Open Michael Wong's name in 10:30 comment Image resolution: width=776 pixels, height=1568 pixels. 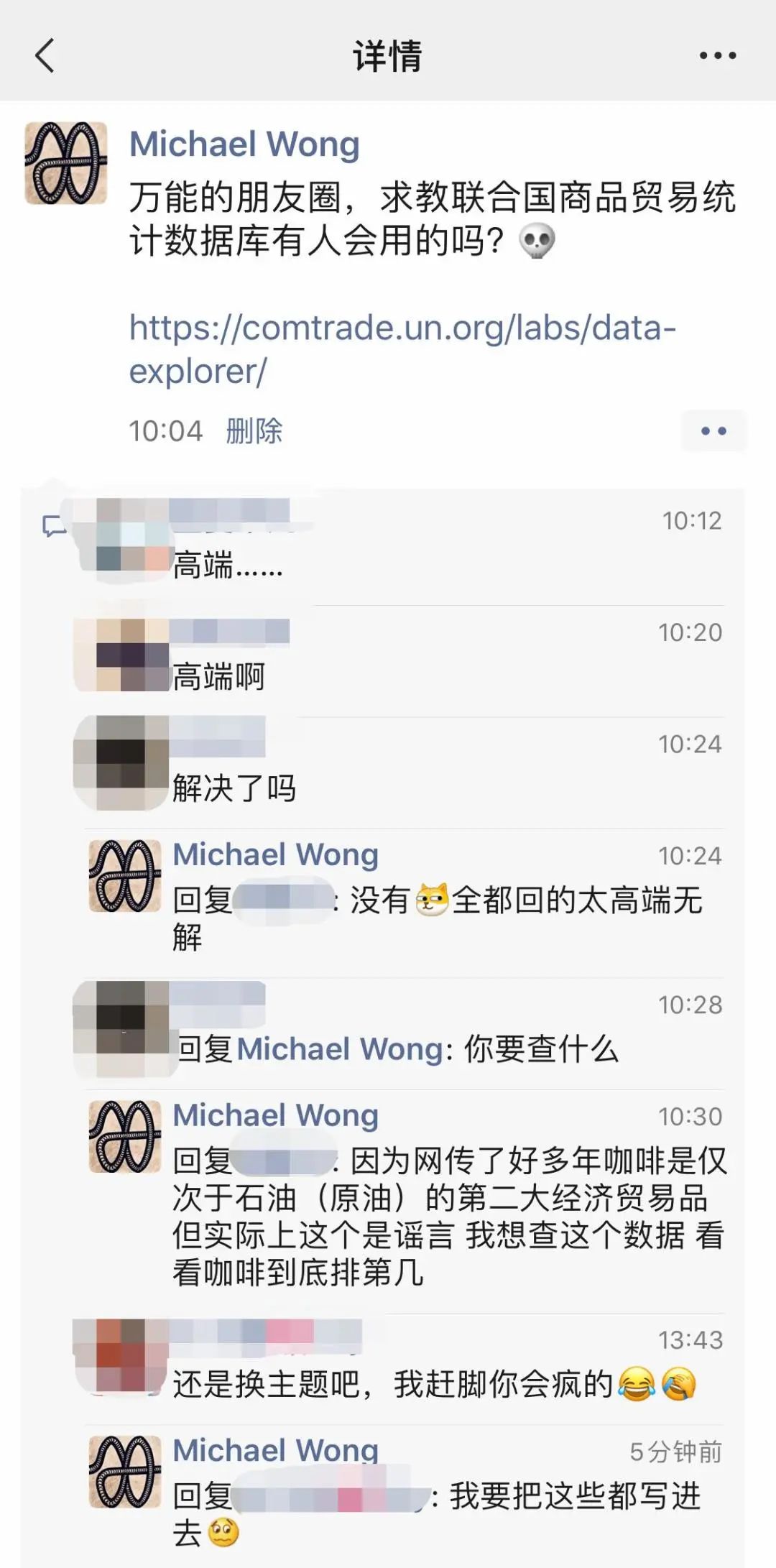(276, 1115)
